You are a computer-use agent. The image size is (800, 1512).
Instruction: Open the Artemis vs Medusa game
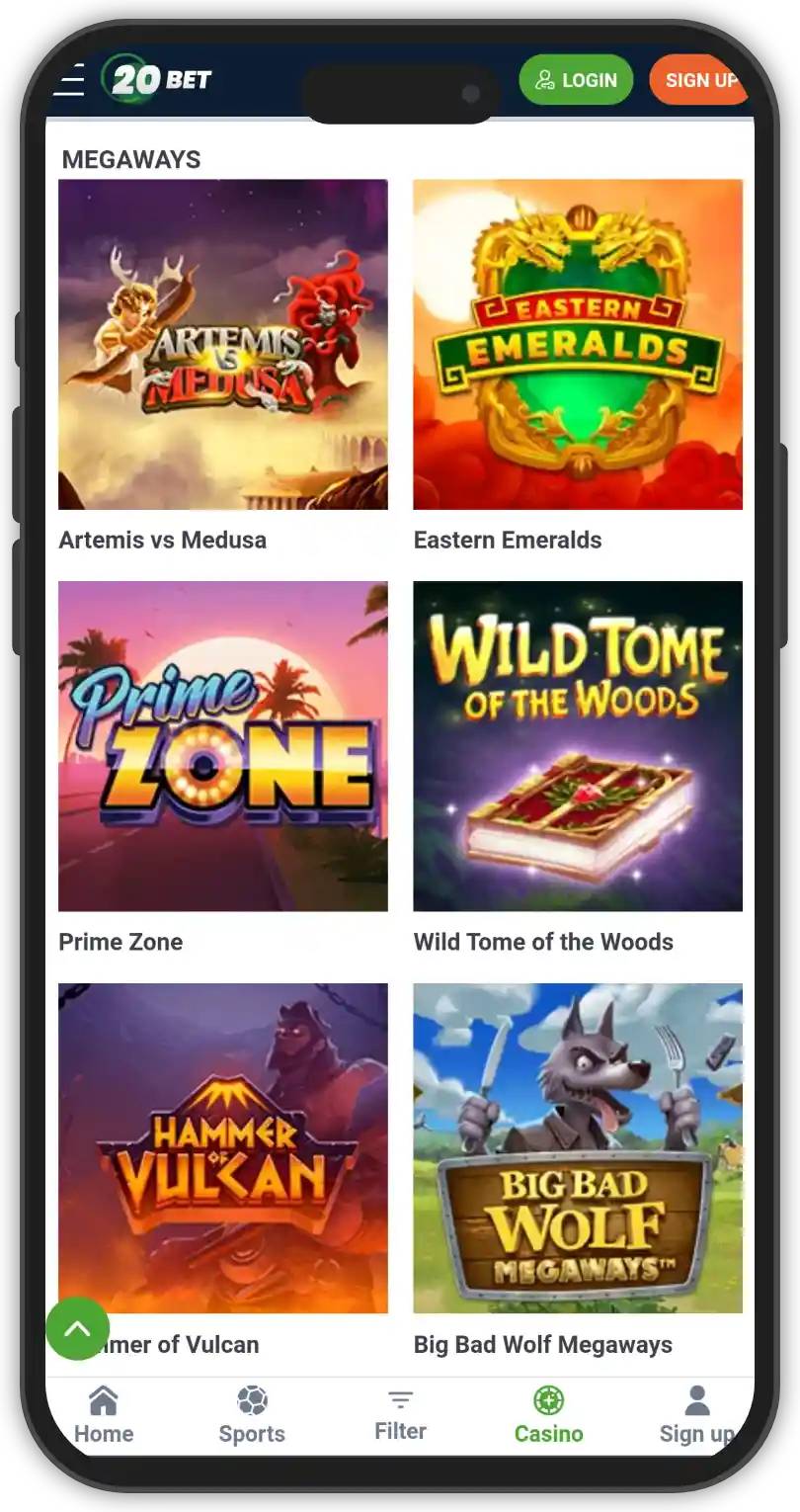coord(223,344)
